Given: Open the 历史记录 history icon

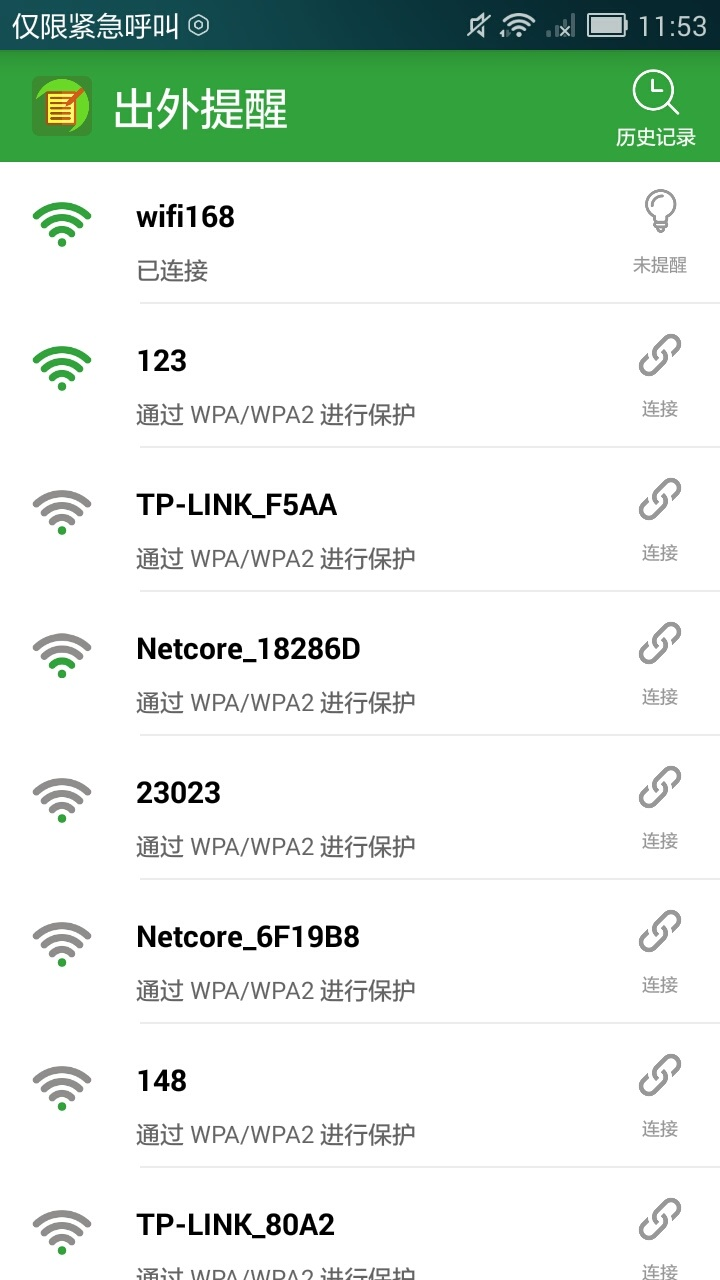Looking at the screenshot, I should click(656, 109).
